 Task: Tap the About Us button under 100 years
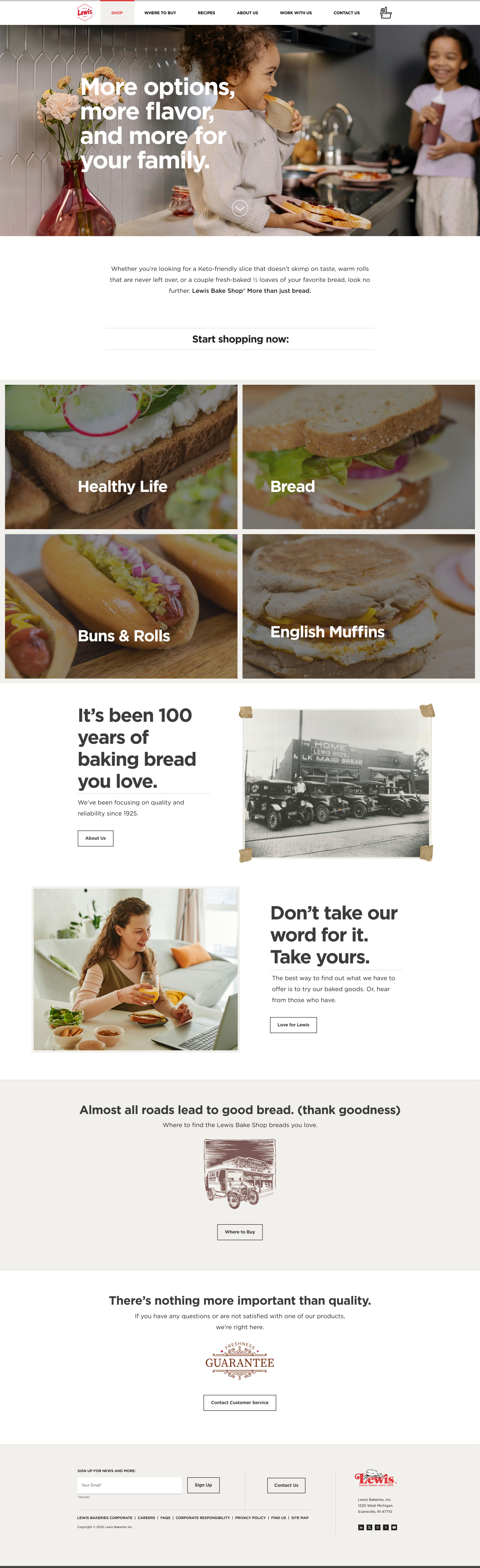coord(96,838)
